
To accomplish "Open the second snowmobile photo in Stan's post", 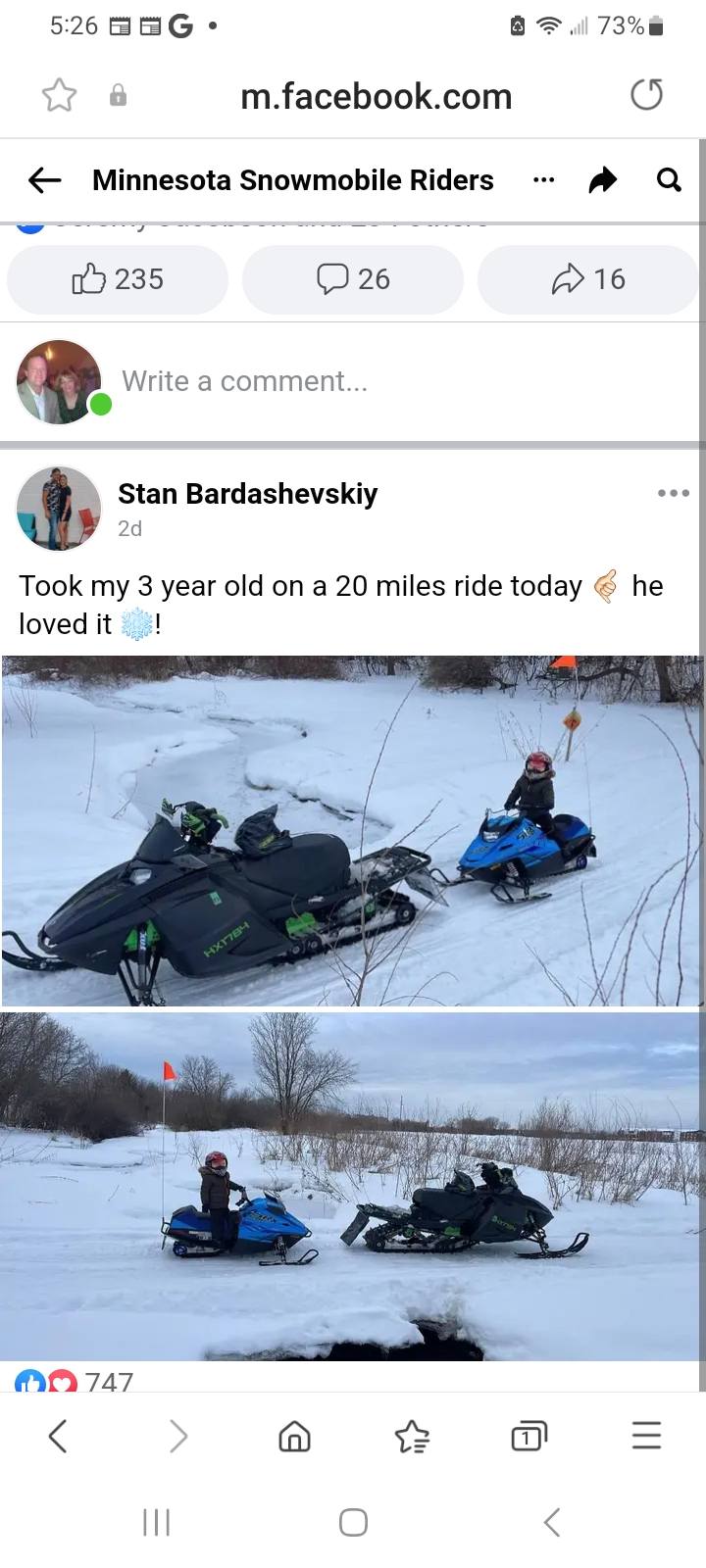I will tap(351, 1187).
